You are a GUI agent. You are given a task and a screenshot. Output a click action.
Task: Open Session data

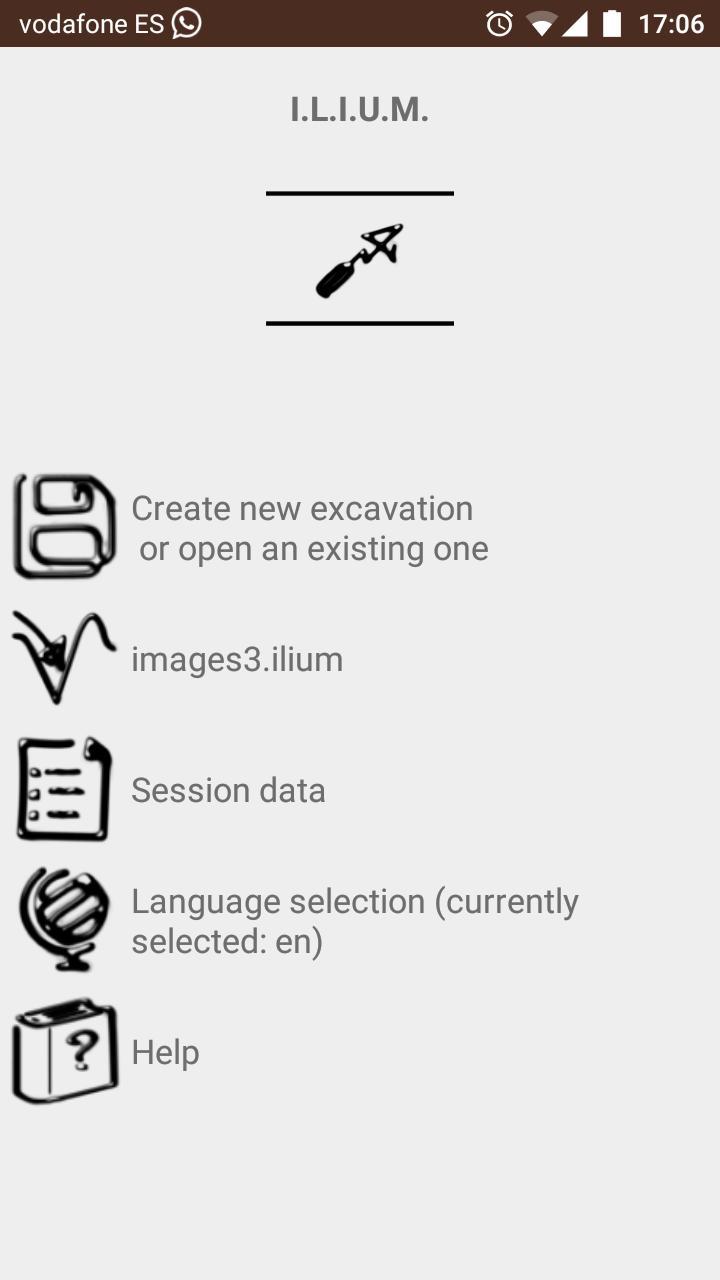(x=360, y=790)
